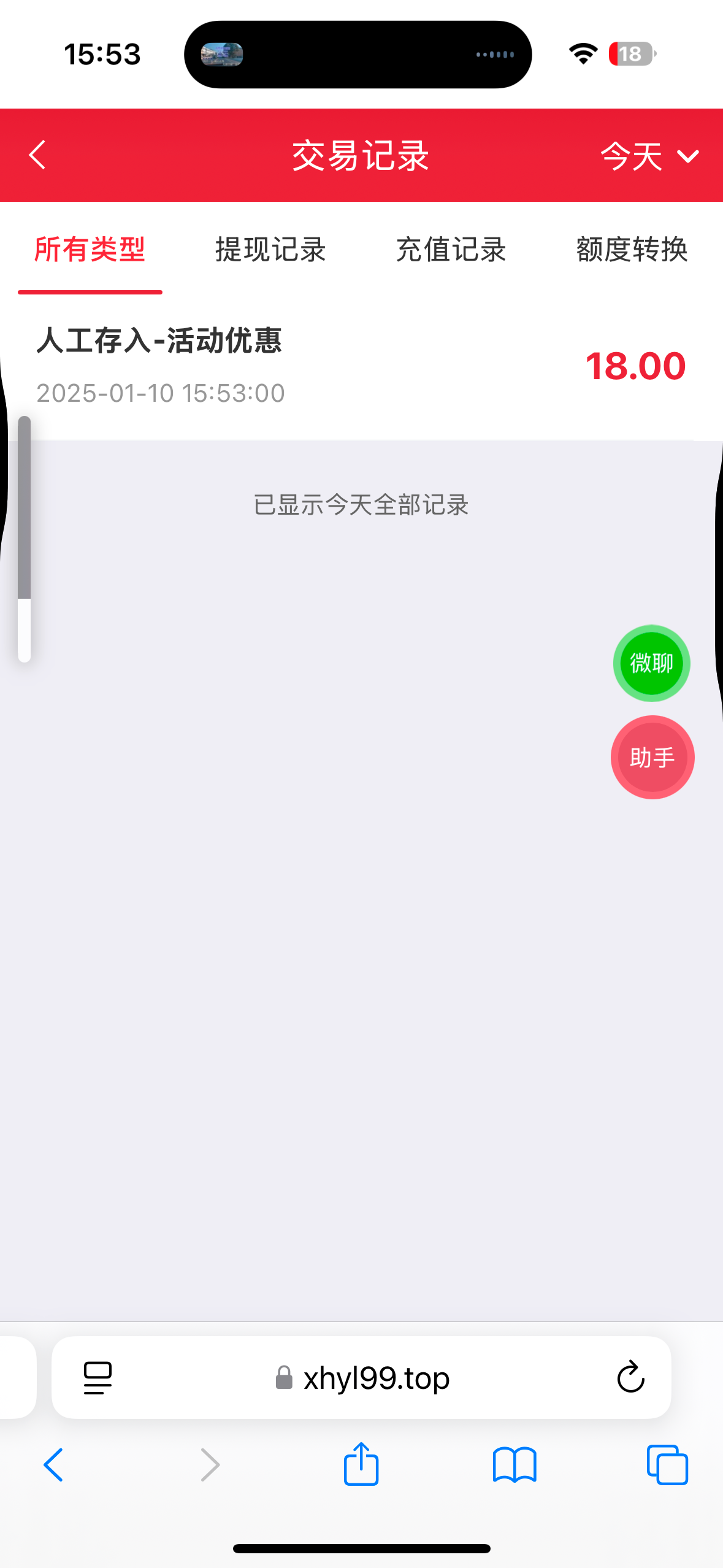Image resolution: width=723 pixels, height=1568 pixels.
Task: Reload the page
Action: pyautogui.click(x=630, y=1377)
